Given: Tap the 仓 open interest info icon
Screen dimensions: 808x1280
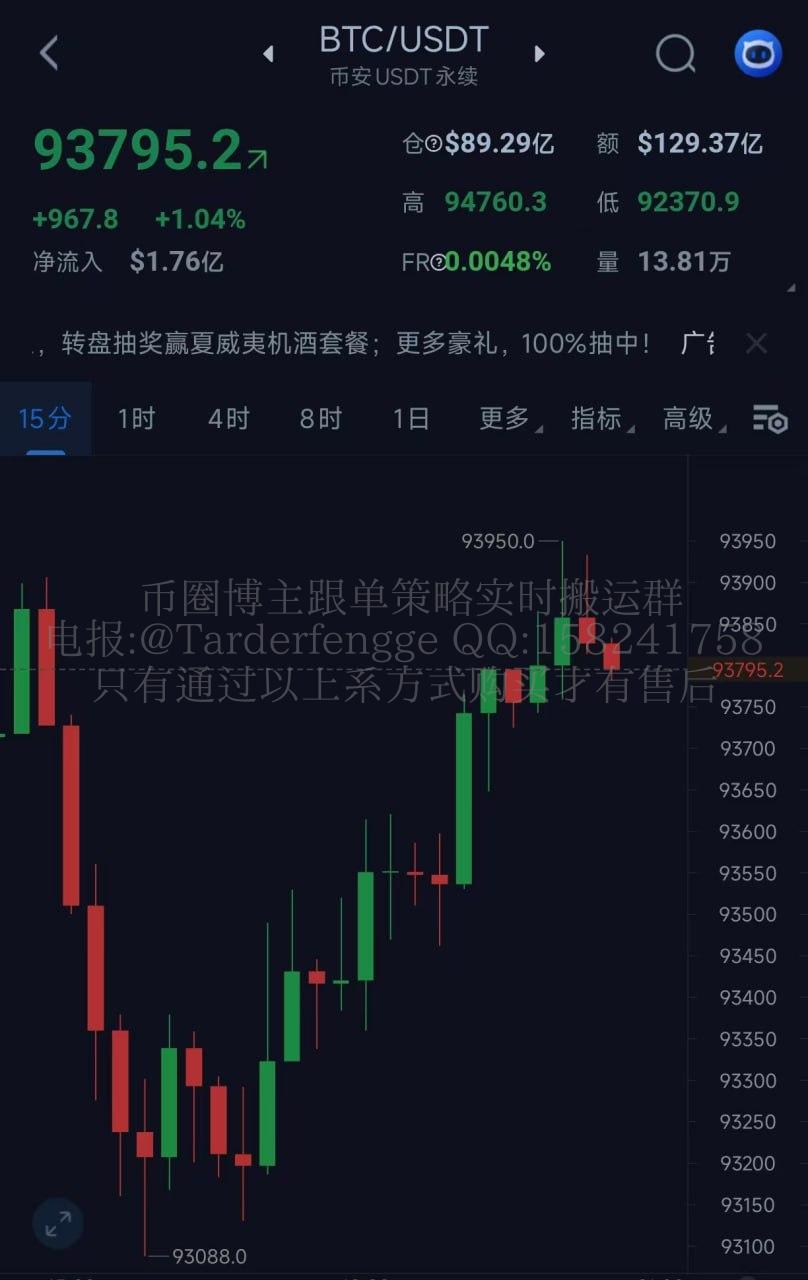Looking at the screenshot, I should 433,144.
